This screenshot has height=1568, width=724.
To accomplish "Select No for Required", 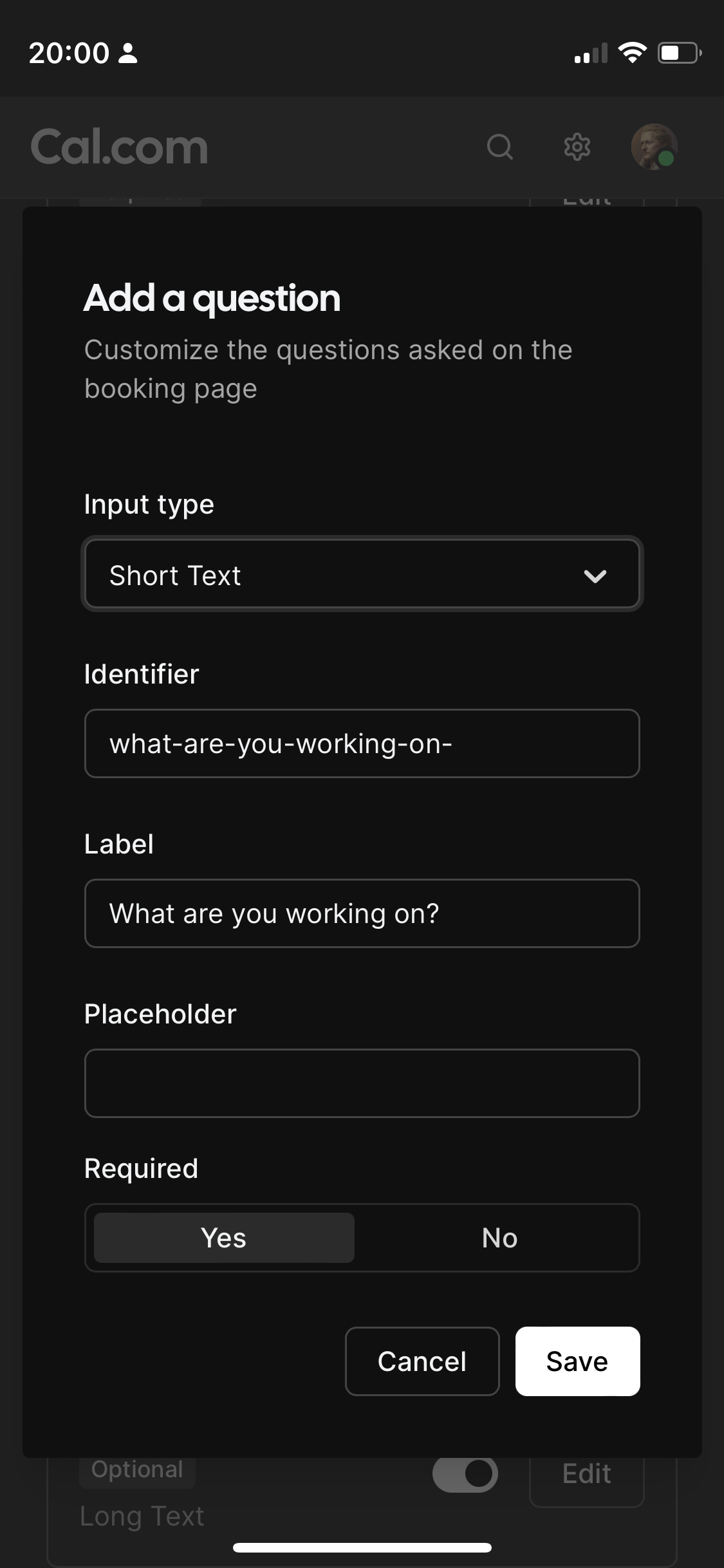I will 499,1238.
